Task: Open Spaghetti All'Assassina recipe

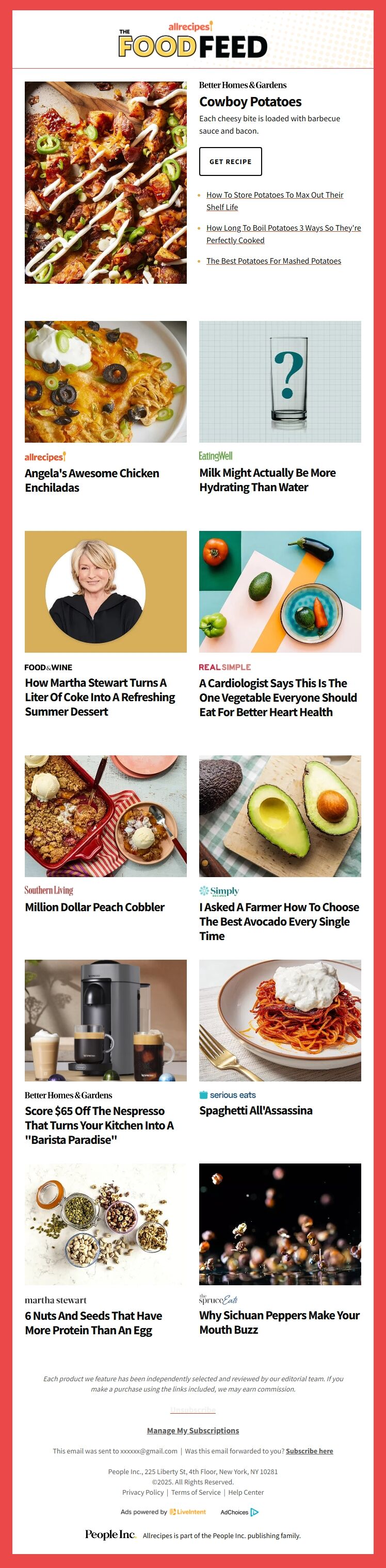Action: [256, 1110]
